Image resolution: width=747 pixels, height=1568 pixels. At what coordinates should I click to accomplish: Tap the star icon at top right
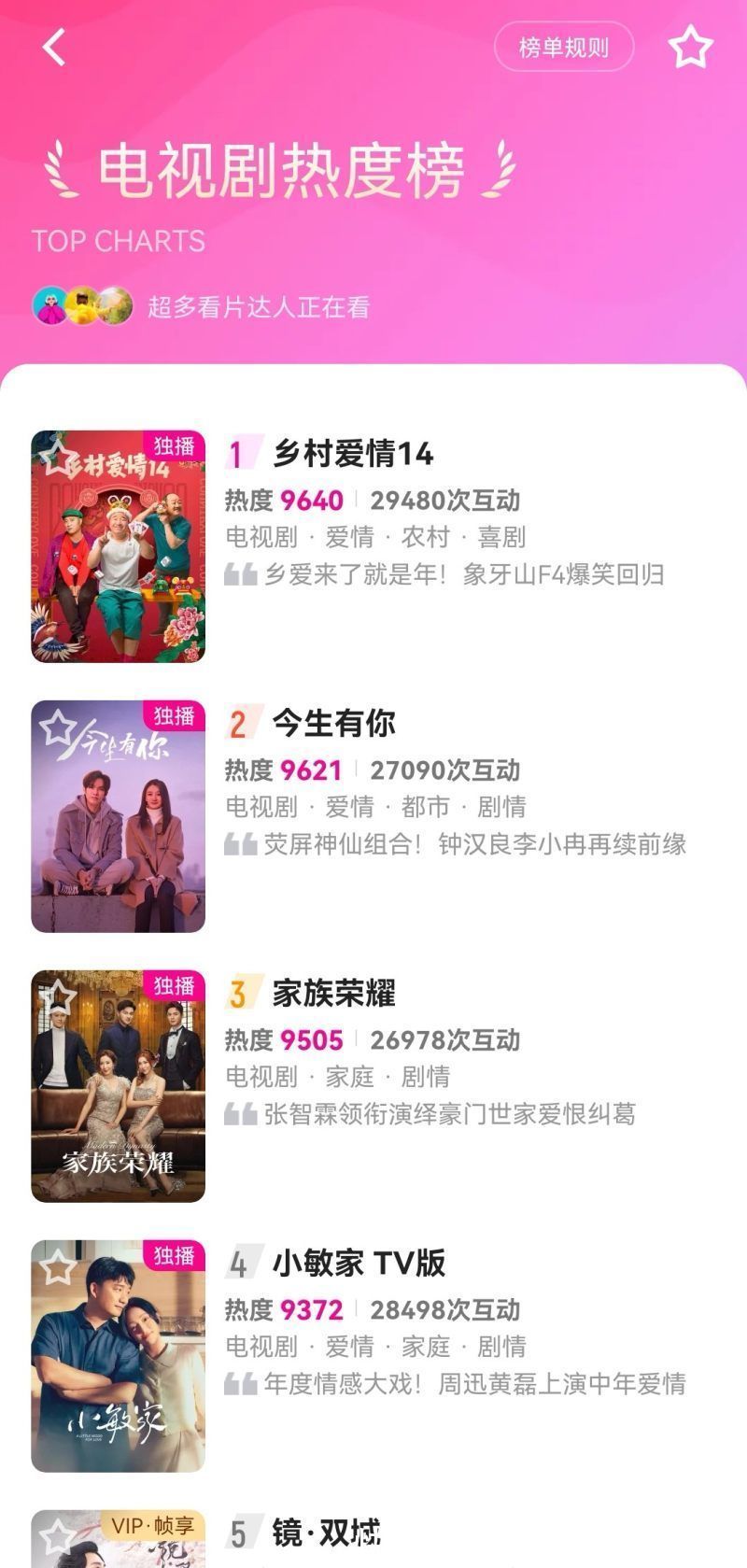tap(691, 47)
